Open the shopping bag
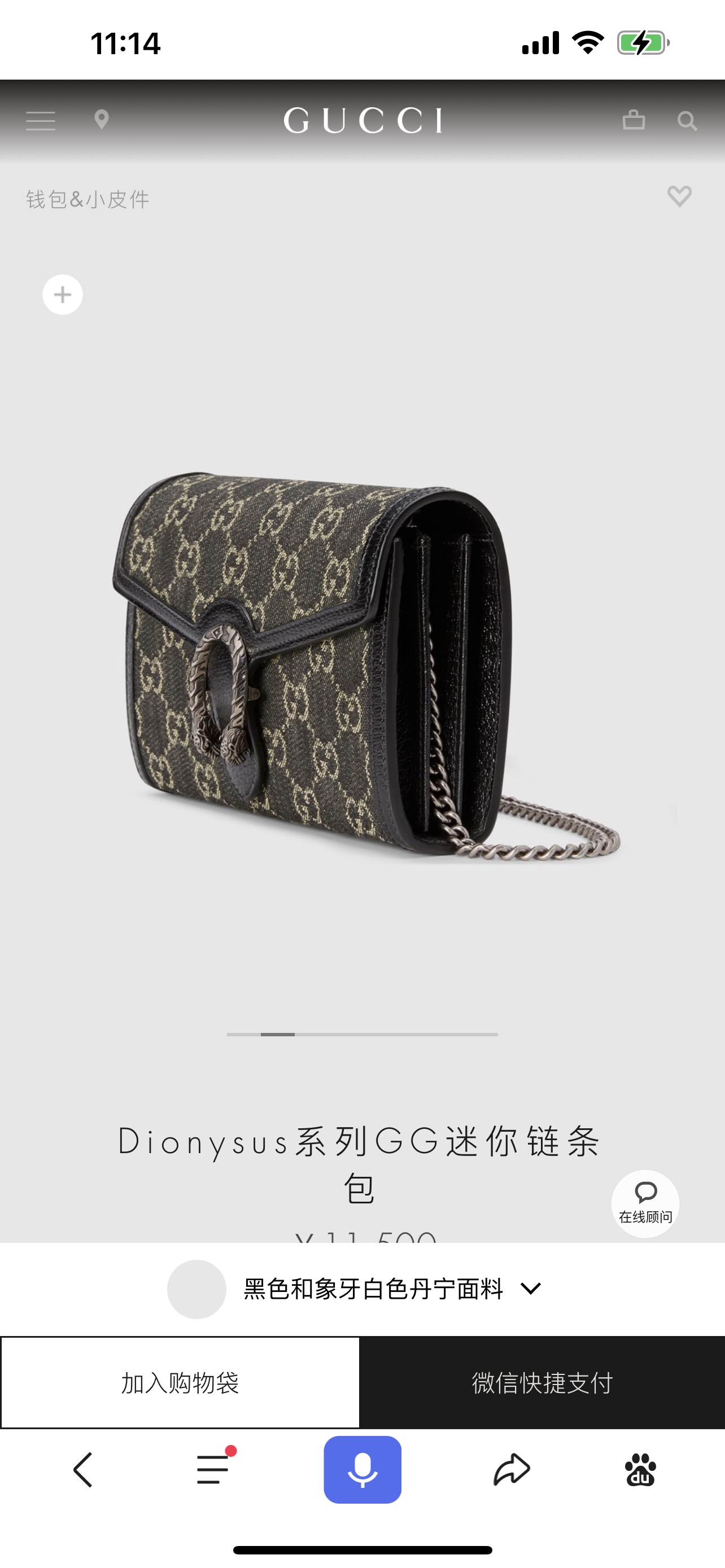This screenshot has height=1568, width=725. click(x=634, y=119)
